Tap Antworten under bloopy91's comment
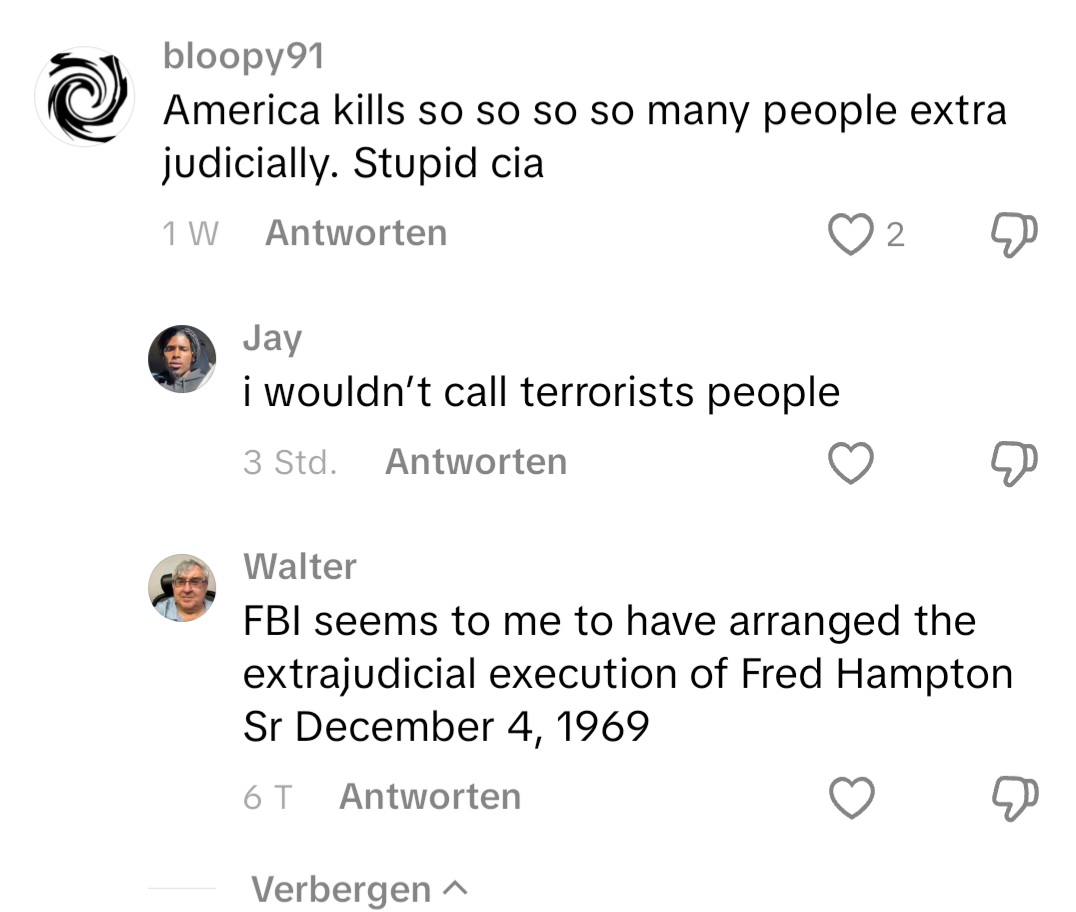The height and width of the screenshot is (912, 1076). point(355,233)
